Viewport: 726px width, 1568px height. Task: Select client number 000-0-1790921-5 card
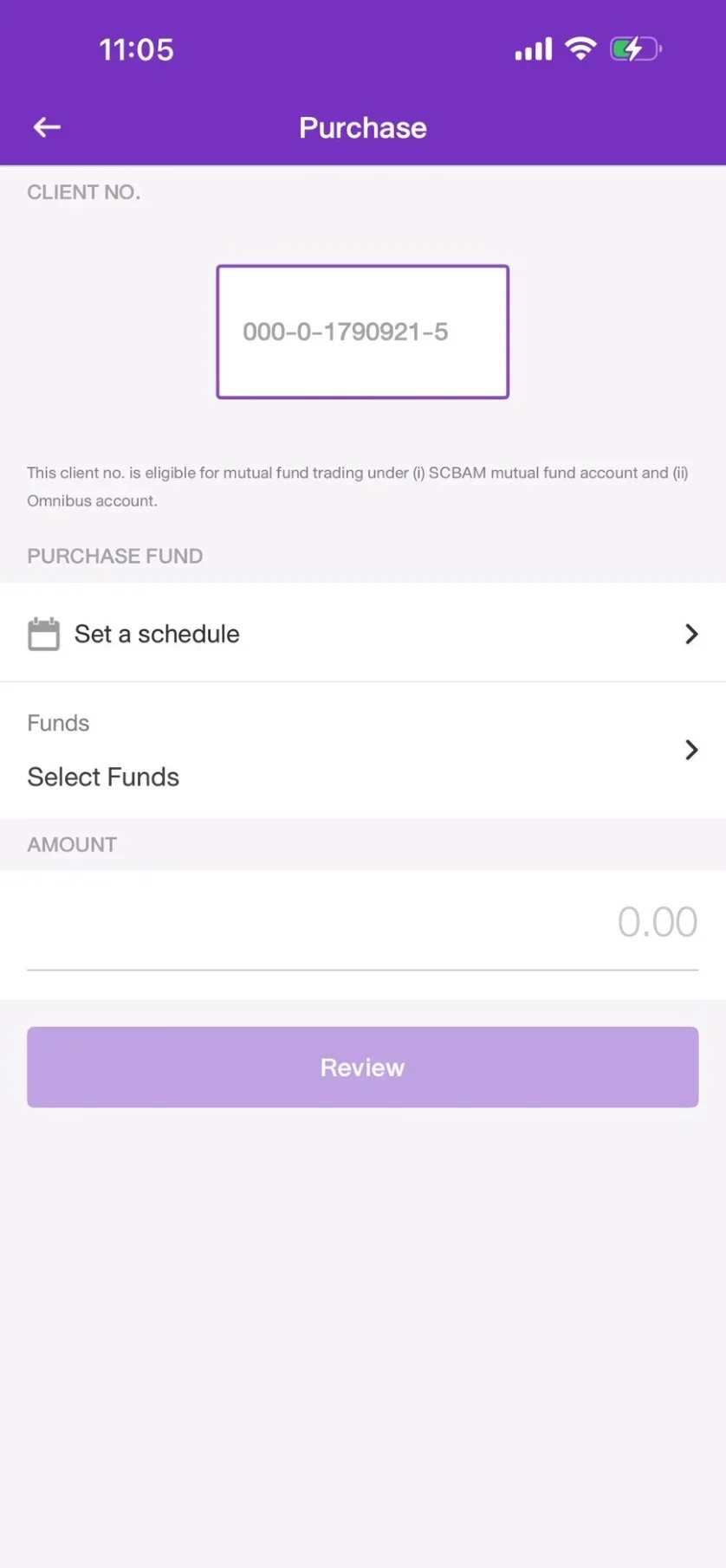coord(362,332)
